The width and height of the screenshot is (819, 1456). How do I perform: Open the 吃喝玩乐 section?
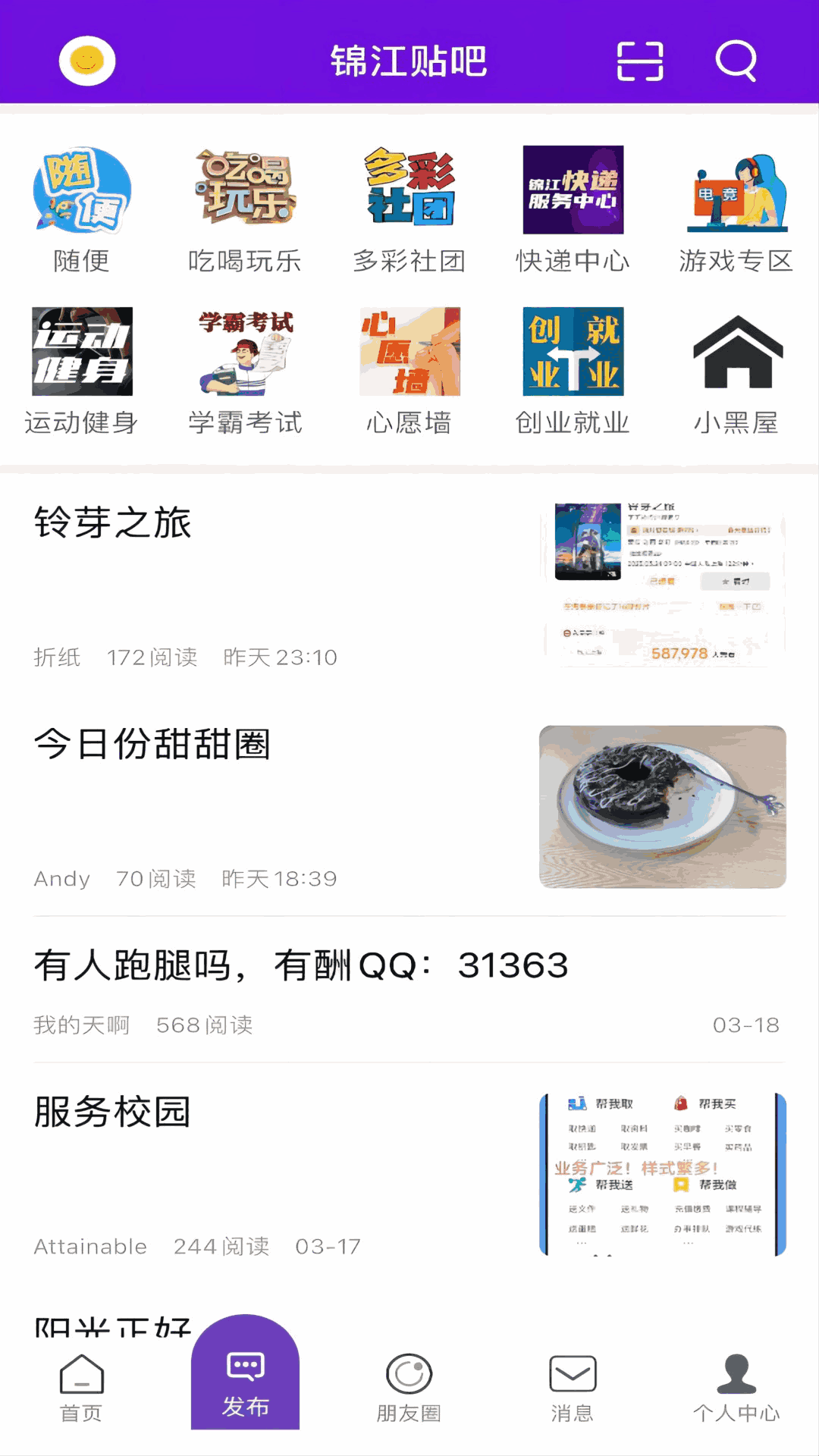(x=245, y=209)
